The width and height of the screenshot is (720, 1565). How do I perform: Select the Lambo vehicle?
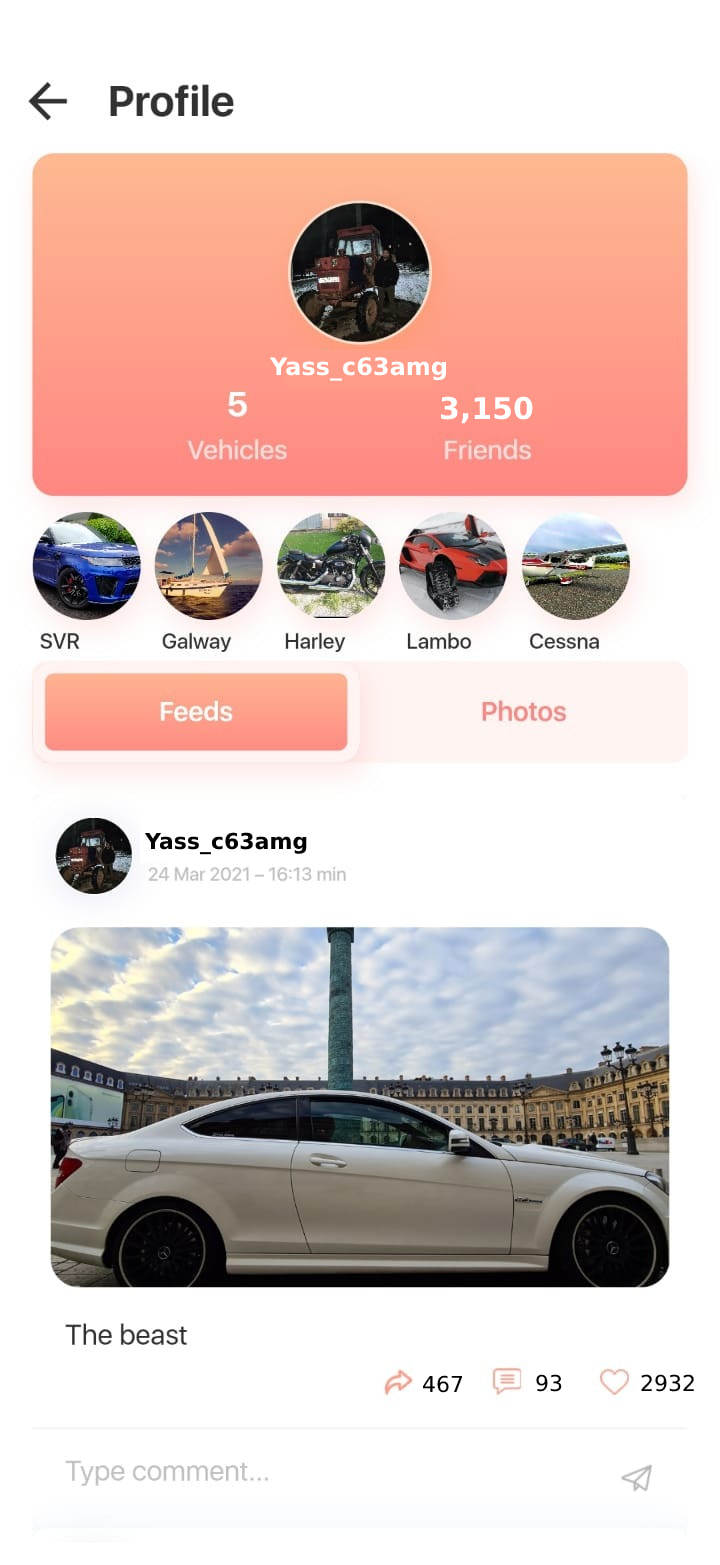point(453,566)
